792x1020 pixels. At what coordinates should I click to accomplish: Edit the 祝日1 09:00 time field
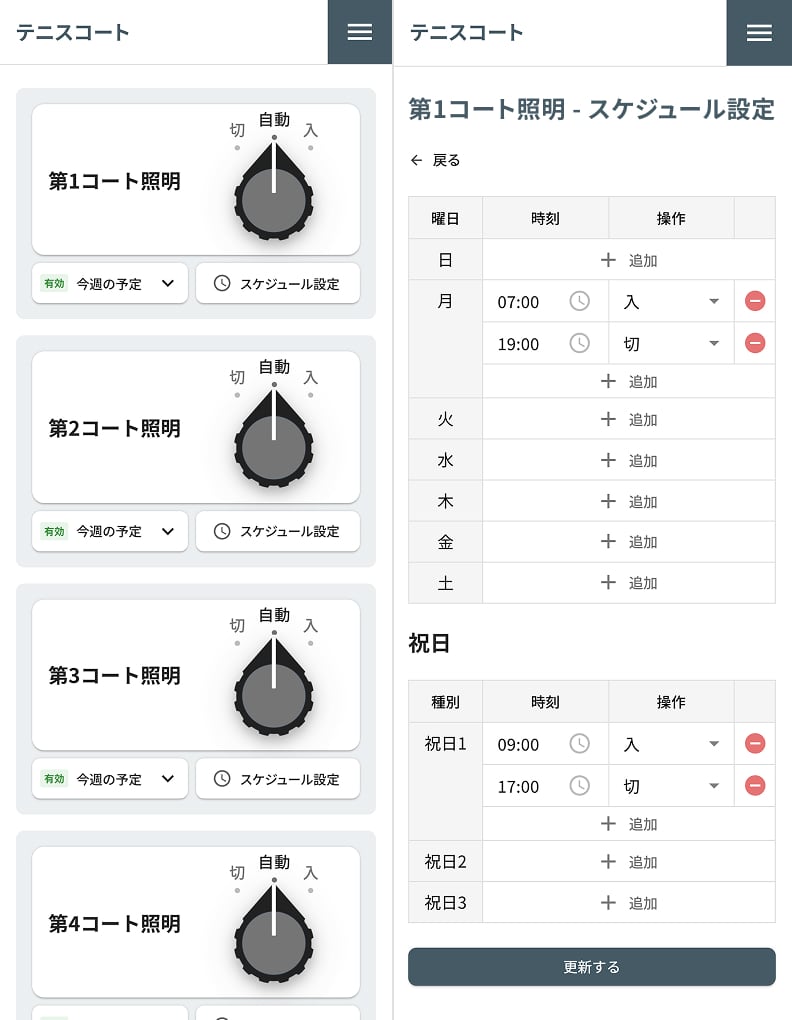pos(545,744)
